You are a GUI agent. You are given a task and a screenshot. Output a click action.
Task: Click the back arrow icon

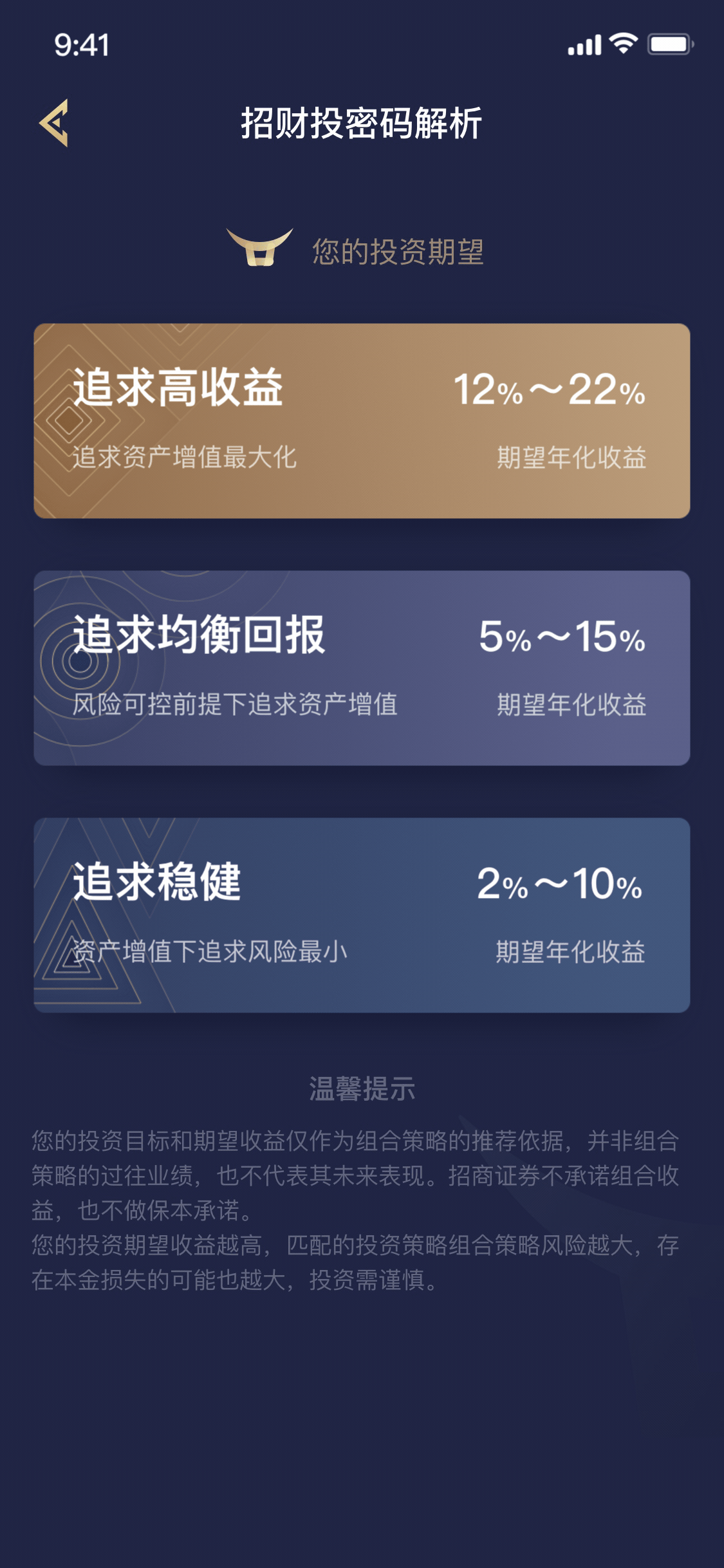(55, 124)
